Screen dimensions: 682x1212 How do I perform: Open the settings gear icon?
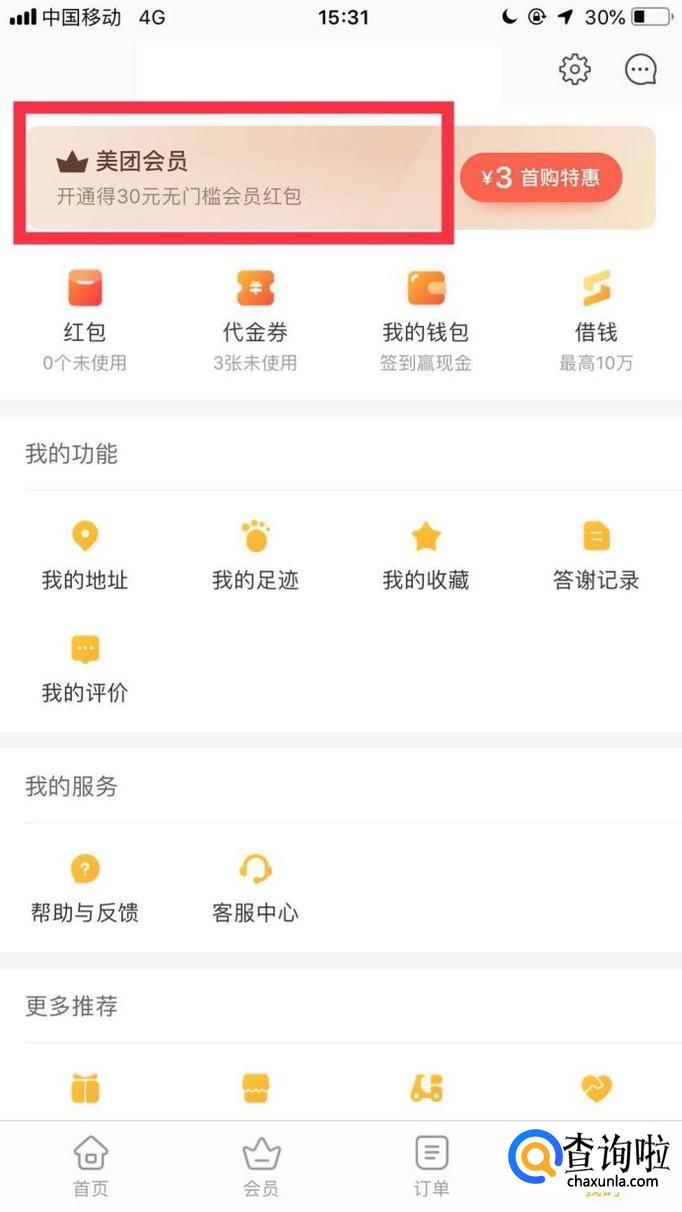tap(574, 69)
